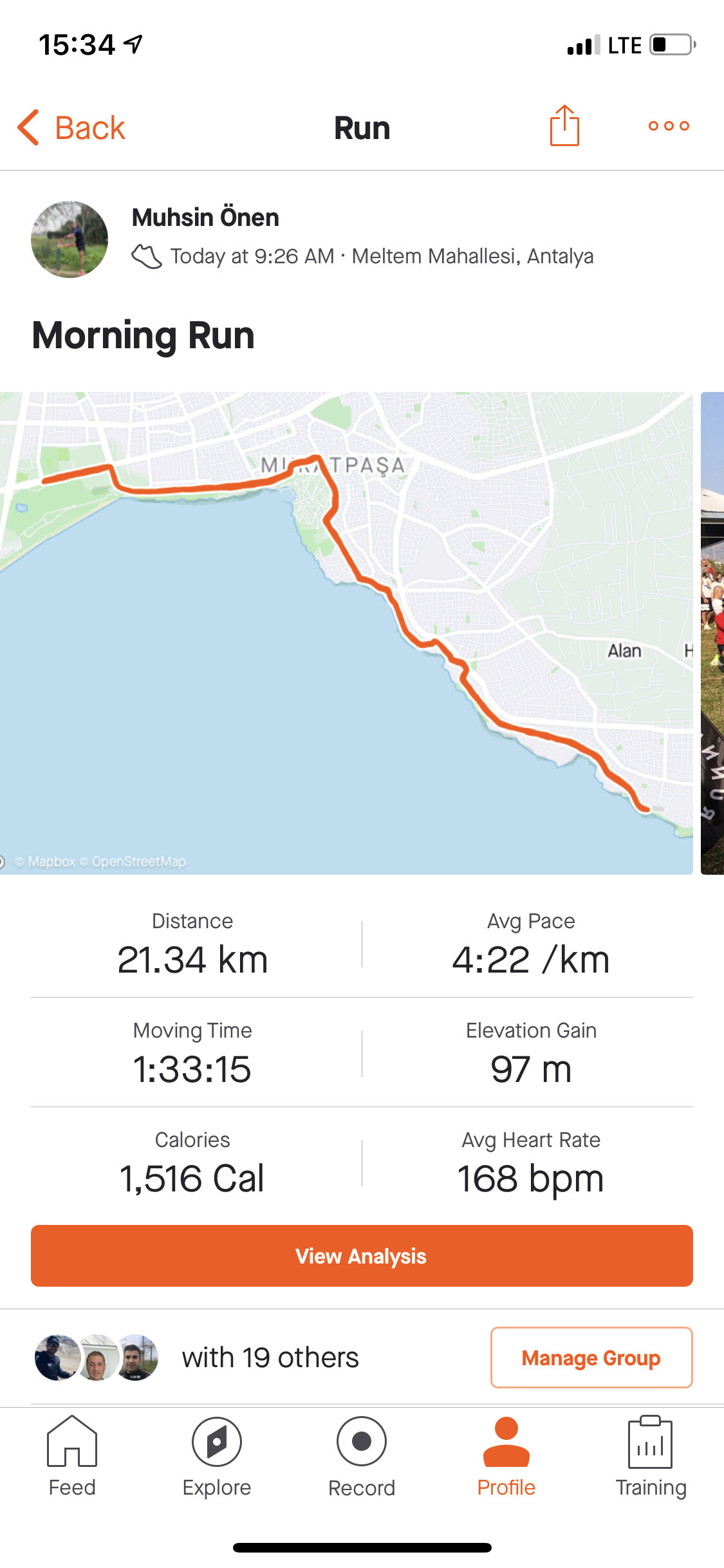Open Muhsin Önen's profile picture
This screenshot has height=1568, width=724.
point(70,239)
